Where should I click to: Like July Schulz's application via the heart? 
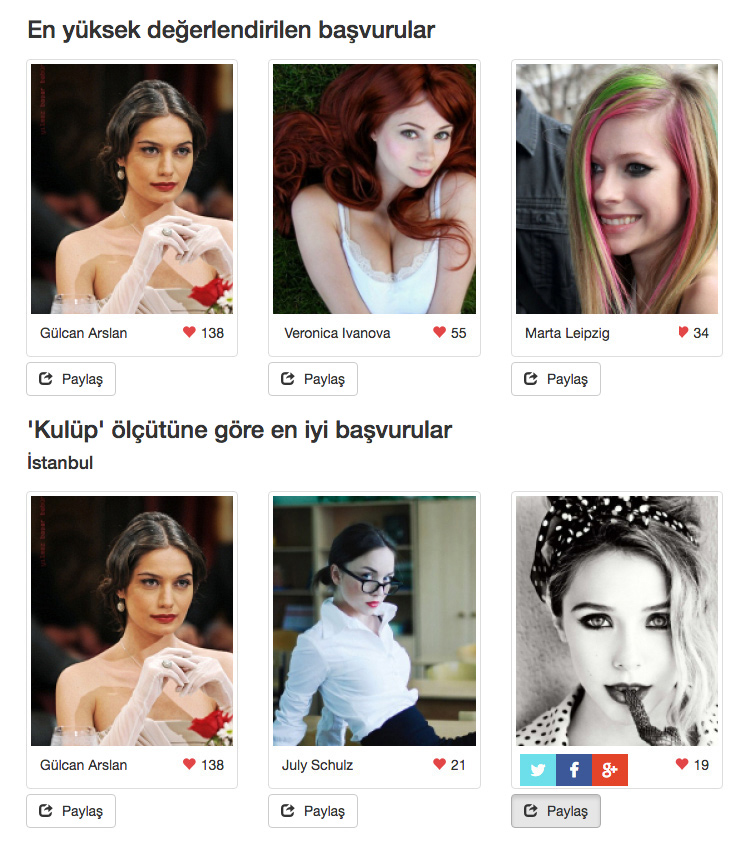tap(439, 764)
